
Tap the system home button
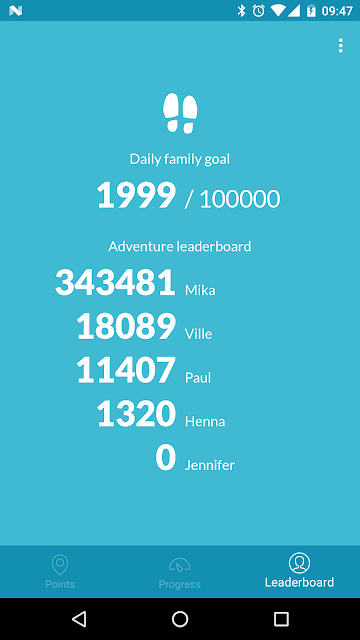(180, 619)
